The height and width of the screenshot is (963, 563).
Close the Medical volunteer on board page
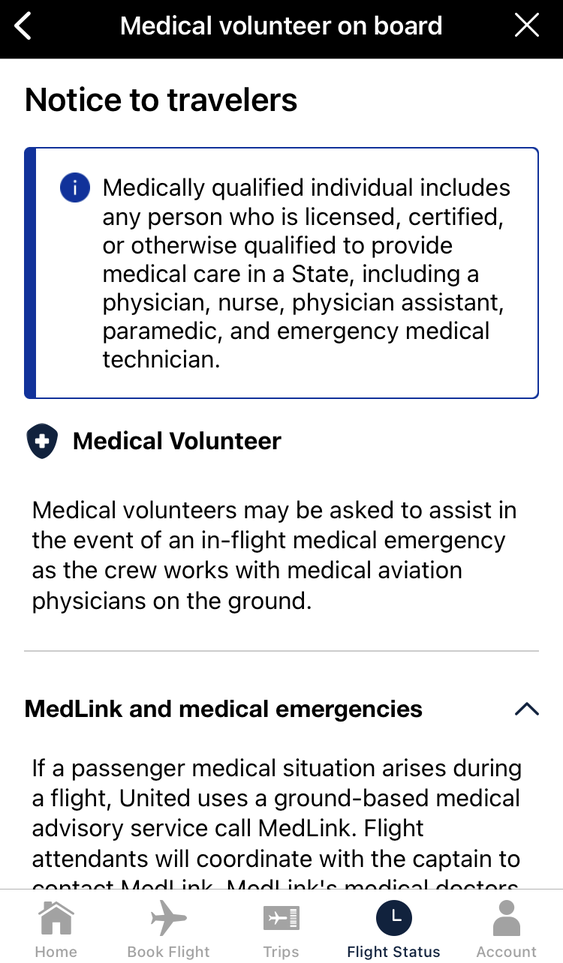527,26
